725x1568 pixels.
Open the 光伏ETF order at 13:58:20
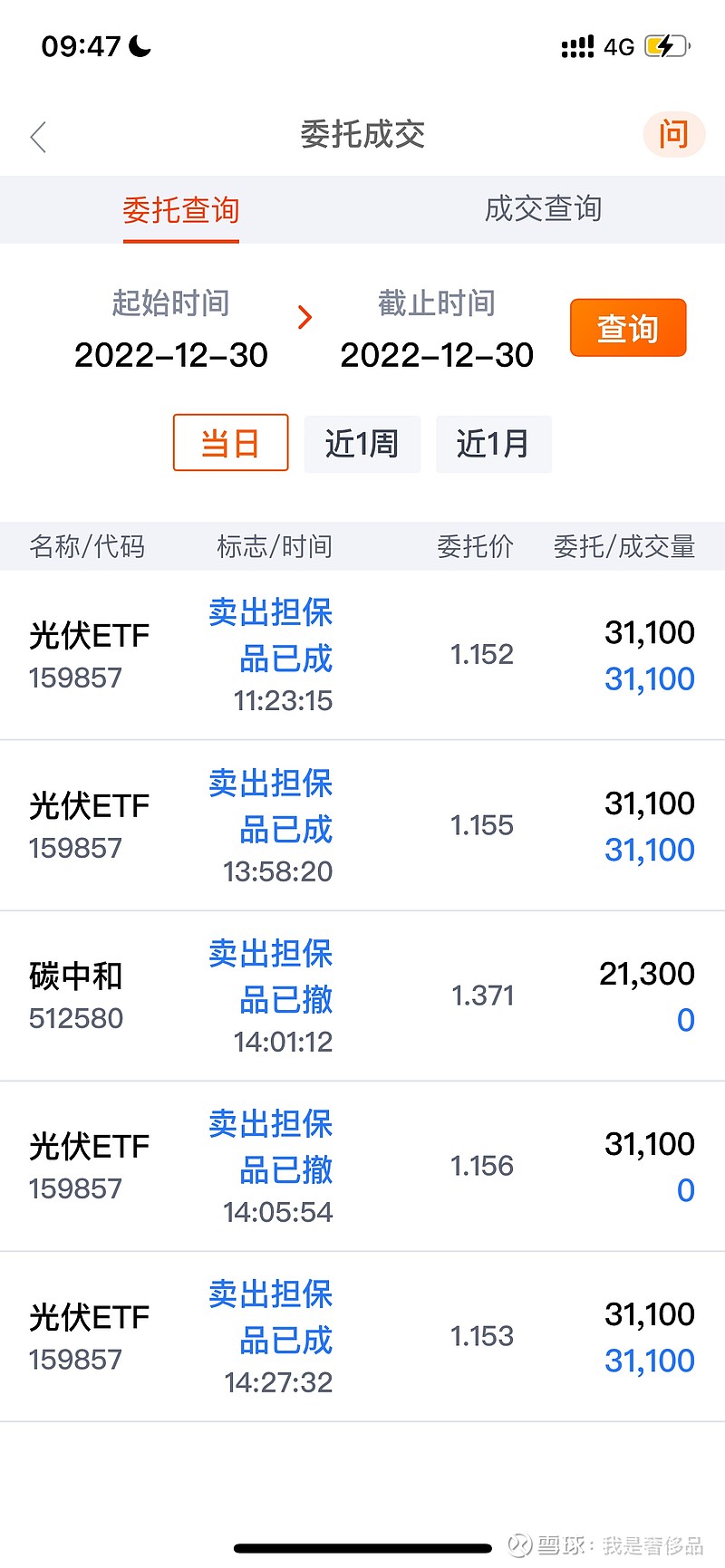pos(362,825)
